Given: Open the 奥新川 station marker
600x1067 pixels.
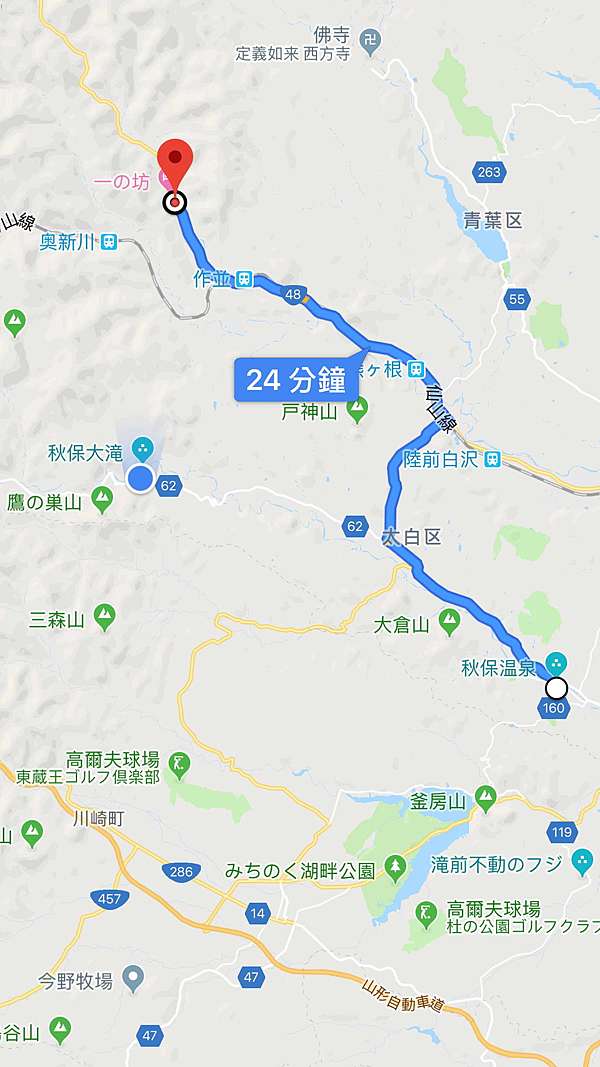Looking at the screenshot, I should click(109, 242).
